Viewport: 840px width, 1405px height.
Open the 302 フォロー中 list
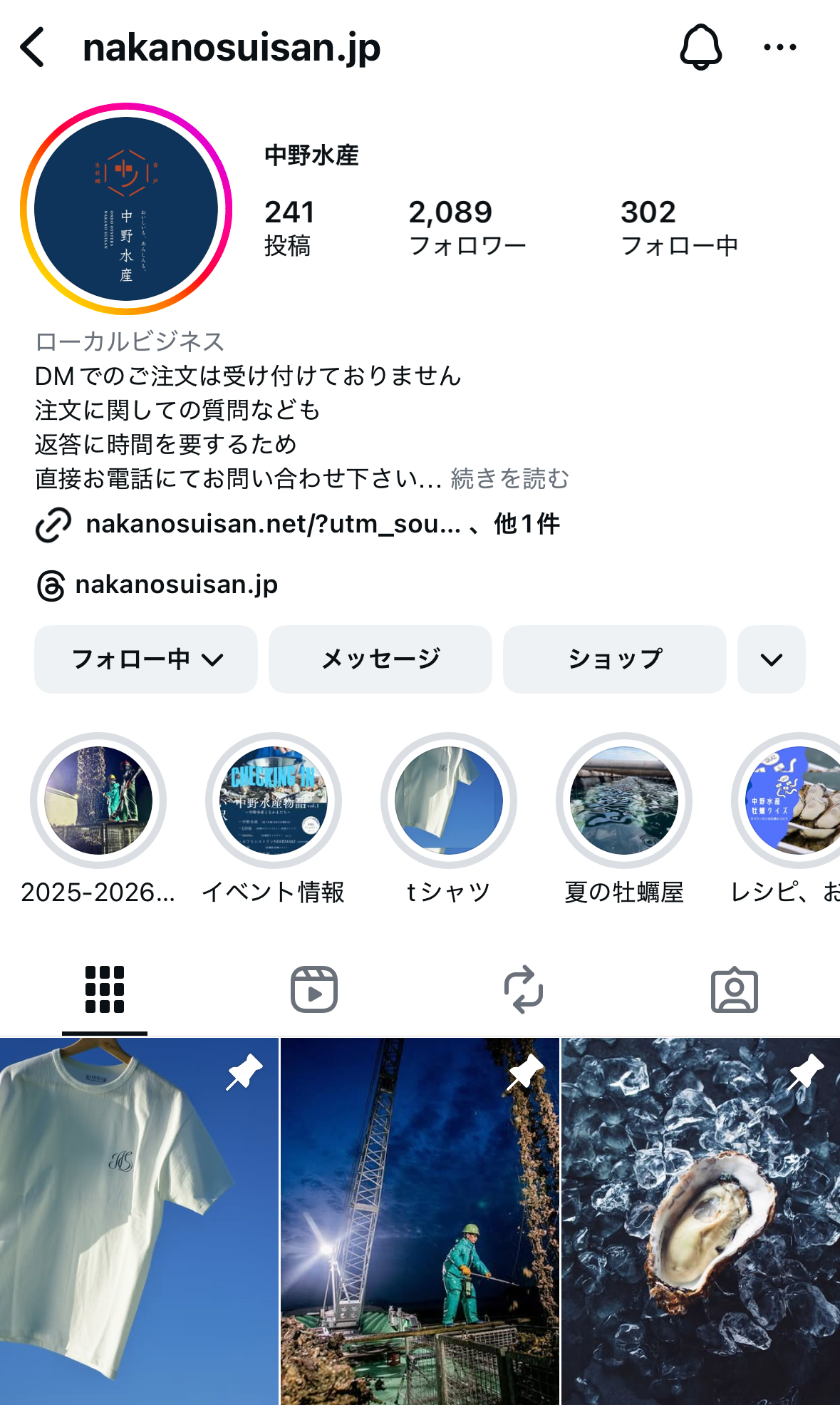[678, 227]
